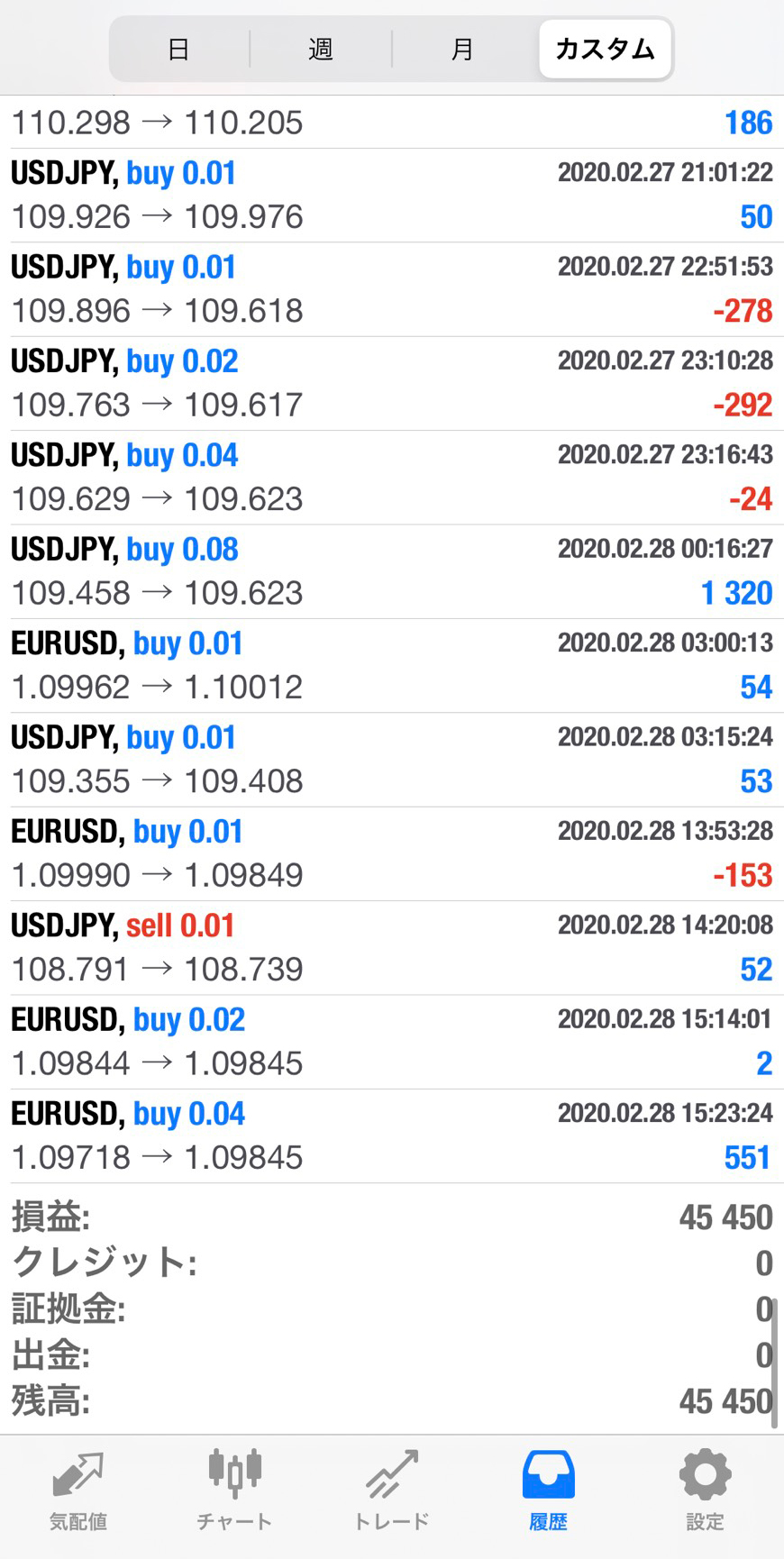The height and width of the screenshot is (1559, 784).
Task: Show the 月 (month) history period
Action: (462, 49)
